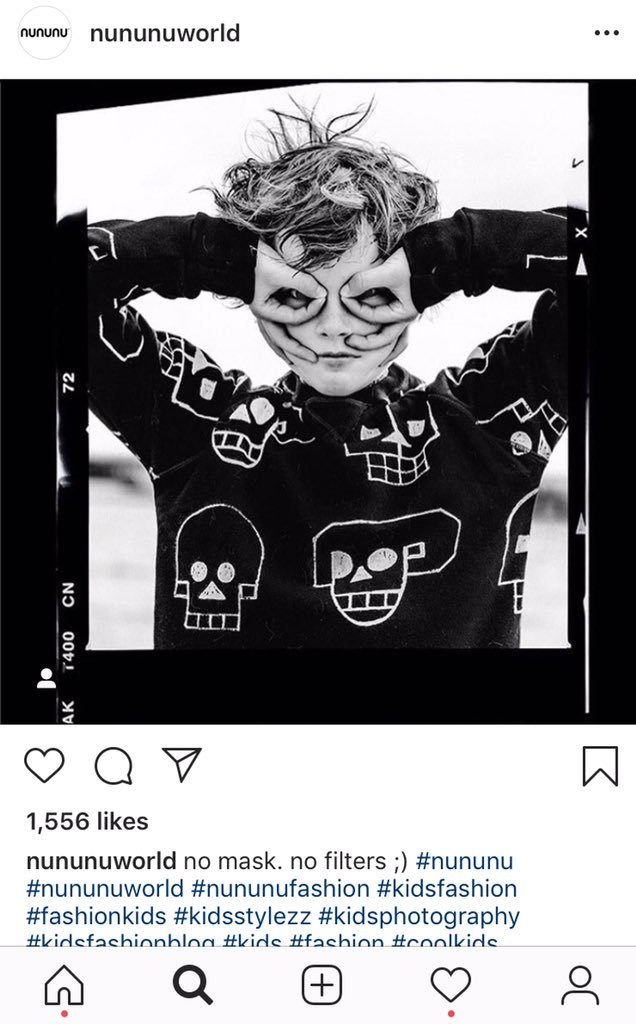Switch to your Profile tab

click(x=580, y=985)
